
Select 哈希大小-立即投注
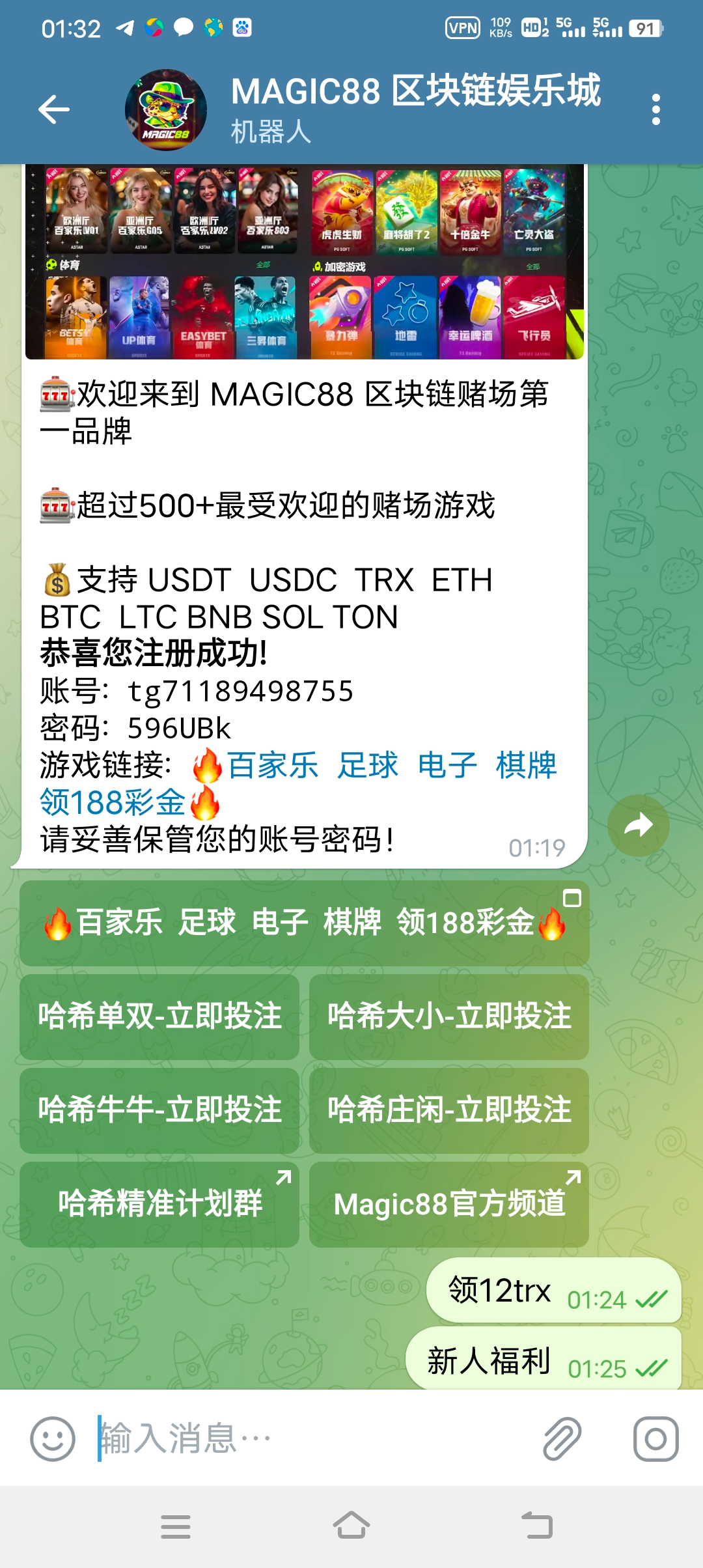point(449,1016)
